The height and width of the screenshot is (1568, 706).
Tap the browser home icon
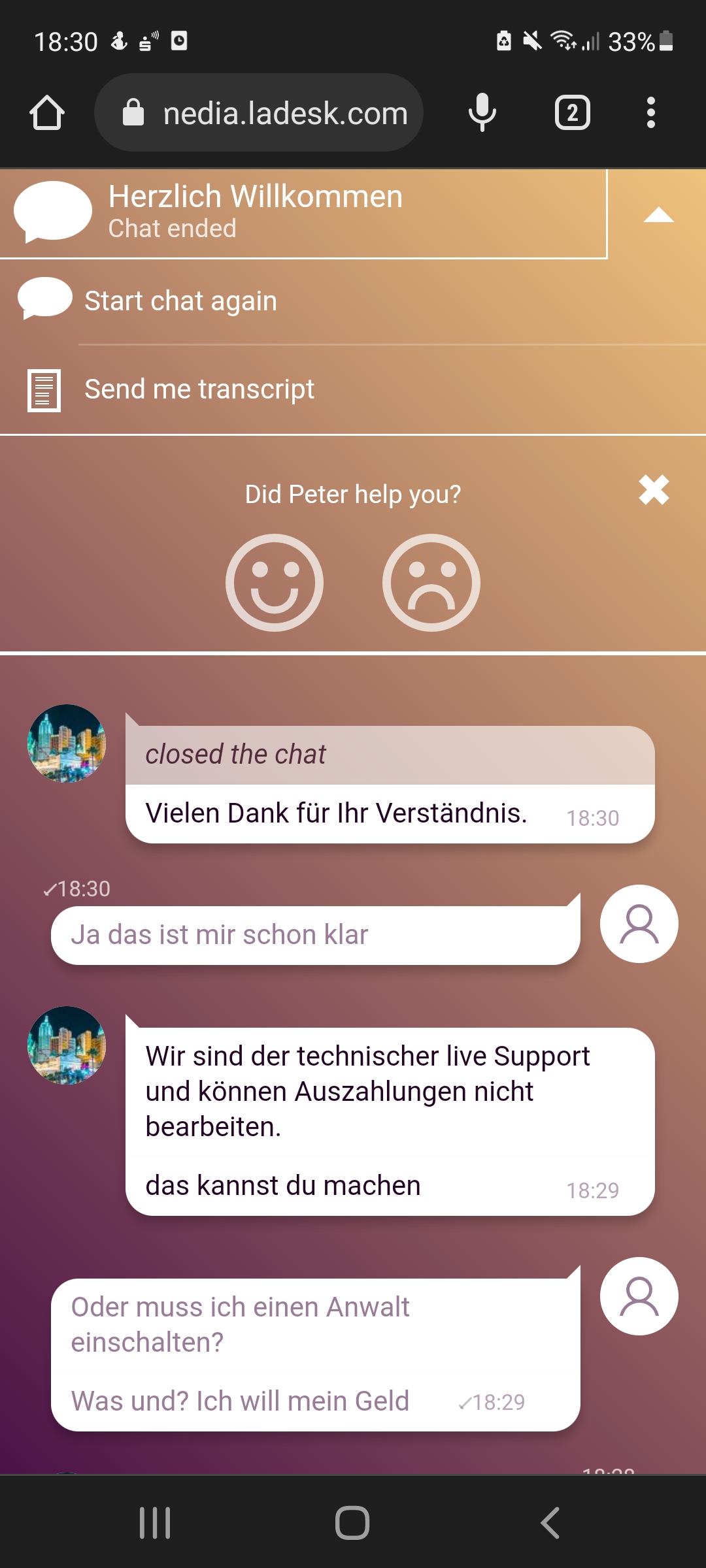coord(47,113)
